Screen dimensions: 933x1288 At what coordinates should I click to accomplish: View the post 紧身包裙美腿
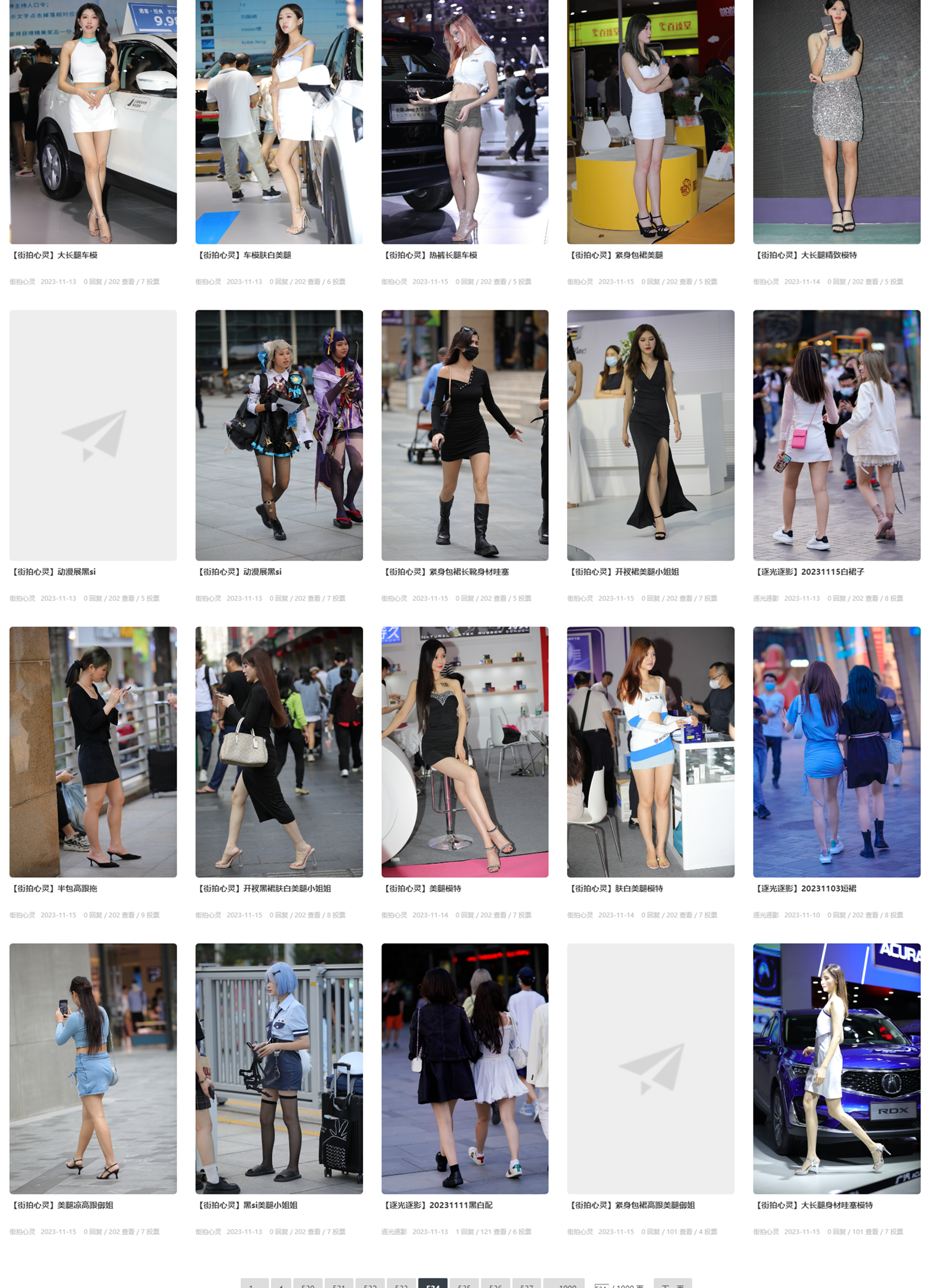(x=616, y=256)
